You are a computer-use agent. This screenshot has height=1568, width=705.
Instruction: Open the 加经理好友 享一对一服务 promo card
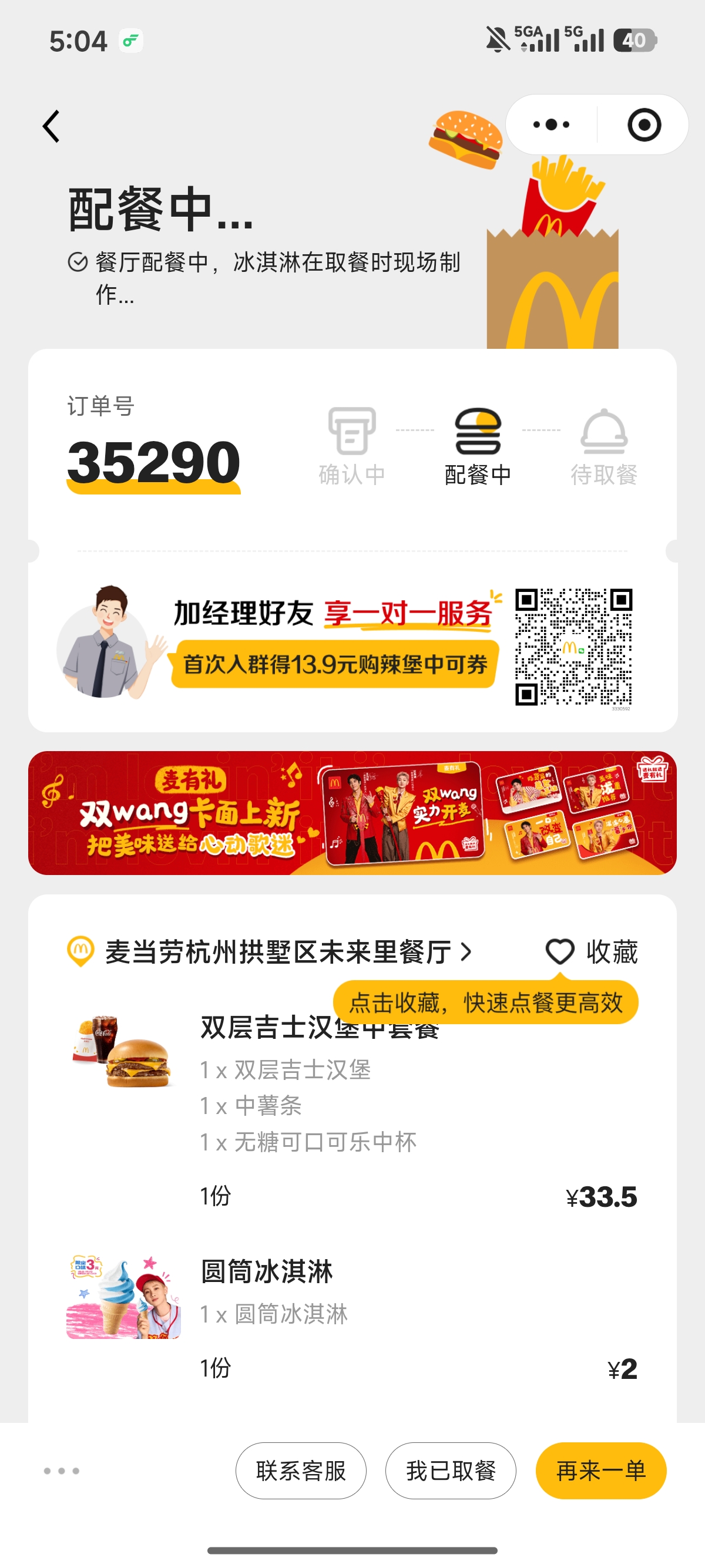pyautogui.click(x=352, y=645)
